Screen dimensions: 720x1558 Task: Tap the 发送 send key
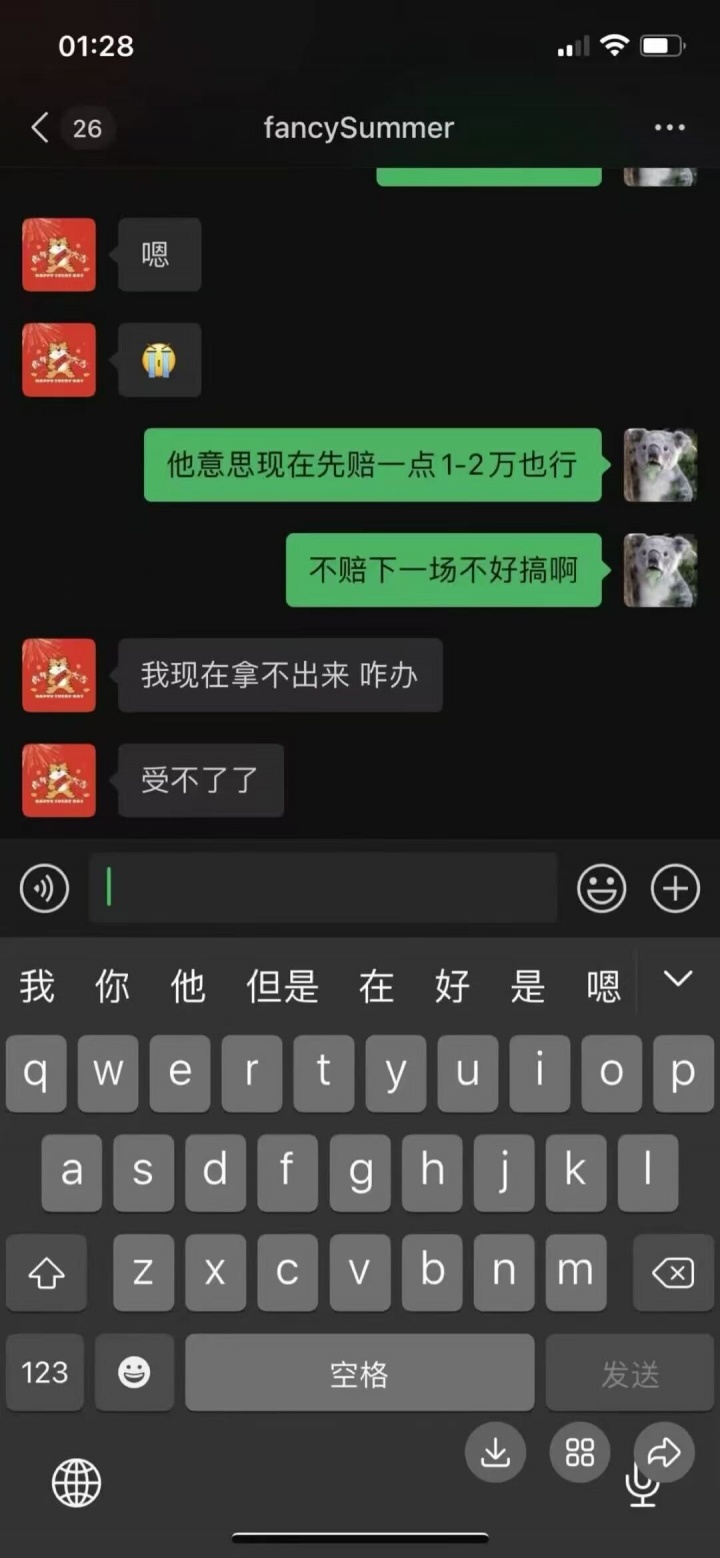pyautogui.click(x=630, y=1373)
